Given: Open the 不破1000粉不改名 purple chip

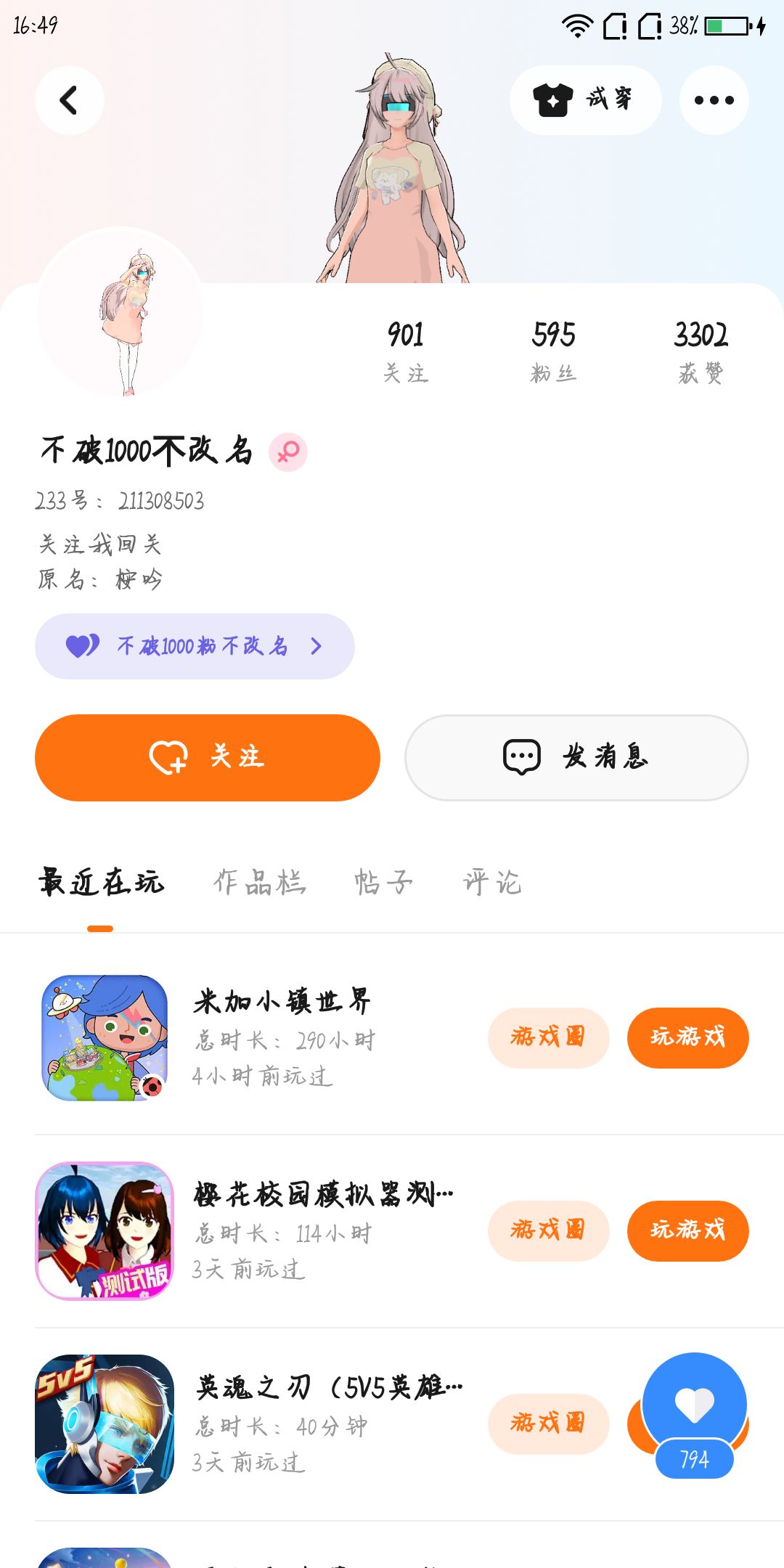Looking at the screenshot, I should [x=195, y=646].
